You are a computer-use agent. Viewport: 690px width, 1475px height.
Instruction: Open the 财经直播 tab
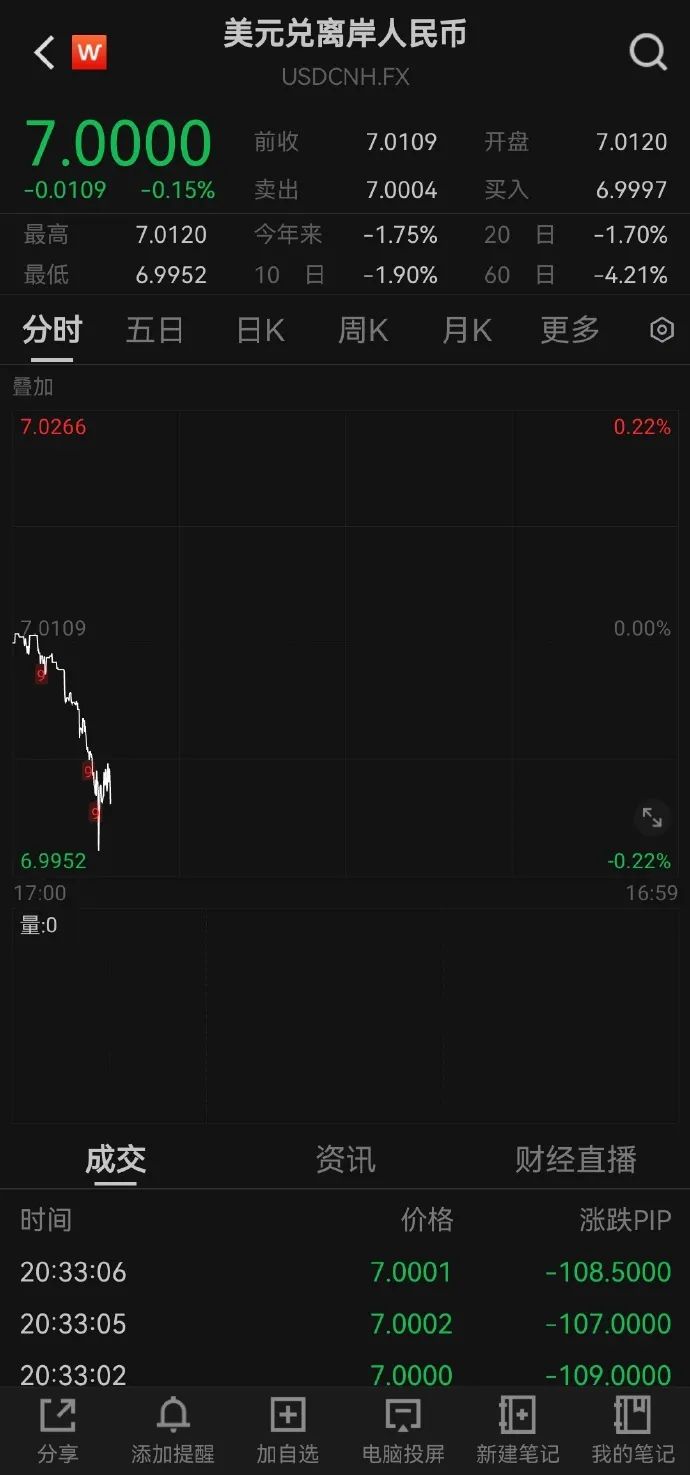[x=575, y=1160]
